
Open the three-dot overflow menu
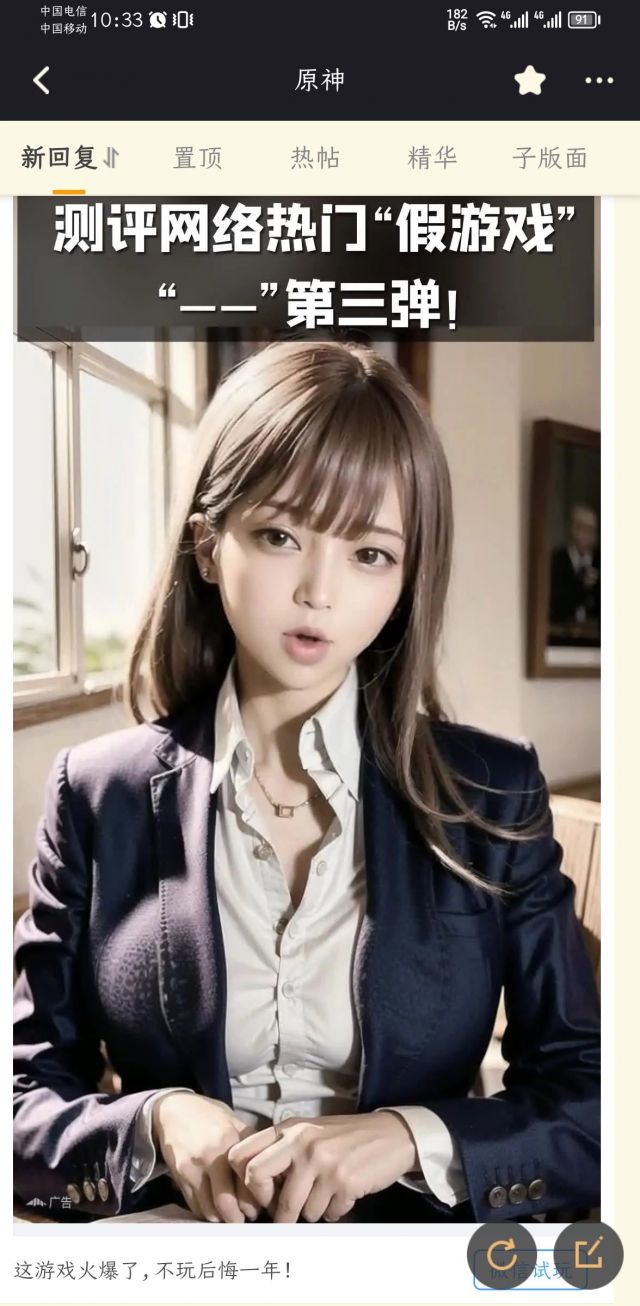coord(599,81)
